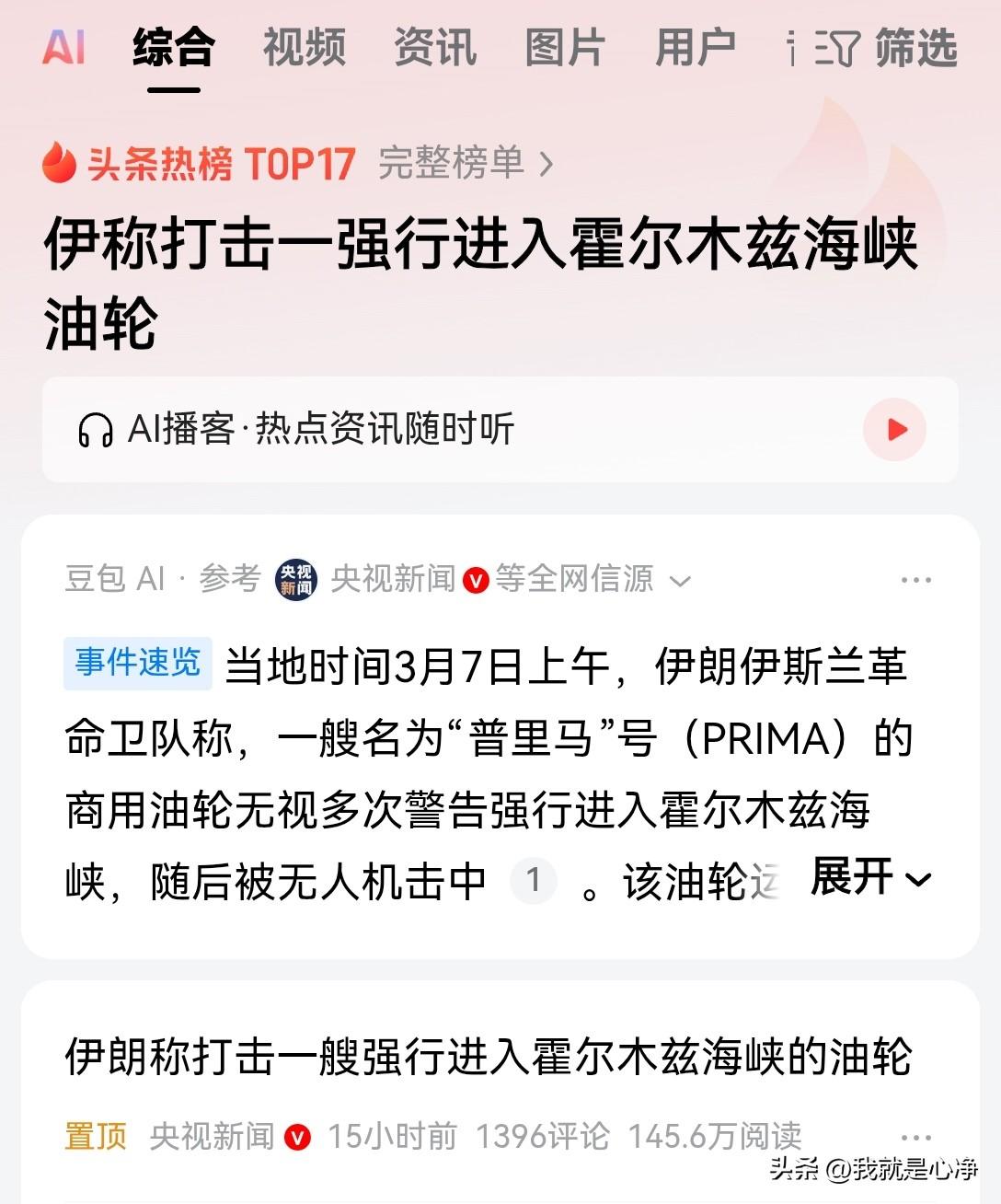Click the headphone icon for AI播客
The height and width of the screenshot is (1204, 1001).
pos(95,429)
